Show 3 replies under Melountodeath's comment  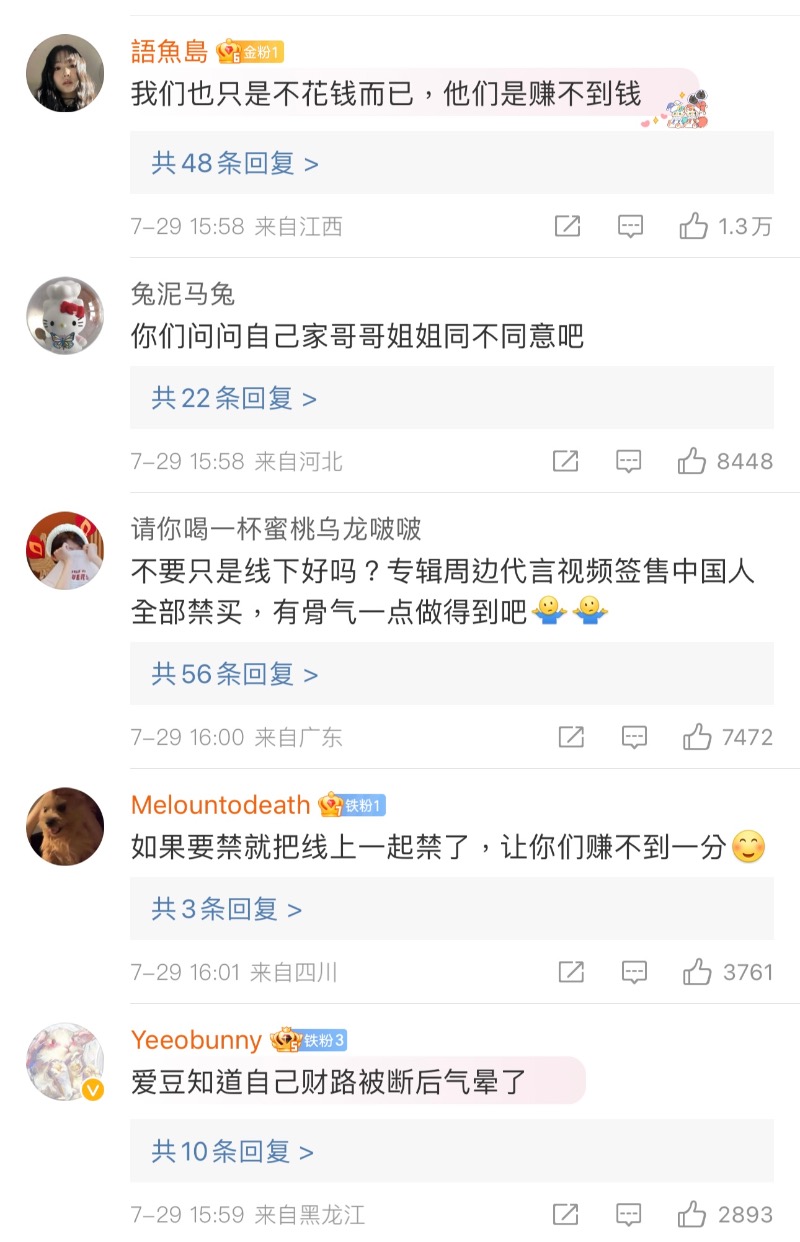tap(227, 909)
